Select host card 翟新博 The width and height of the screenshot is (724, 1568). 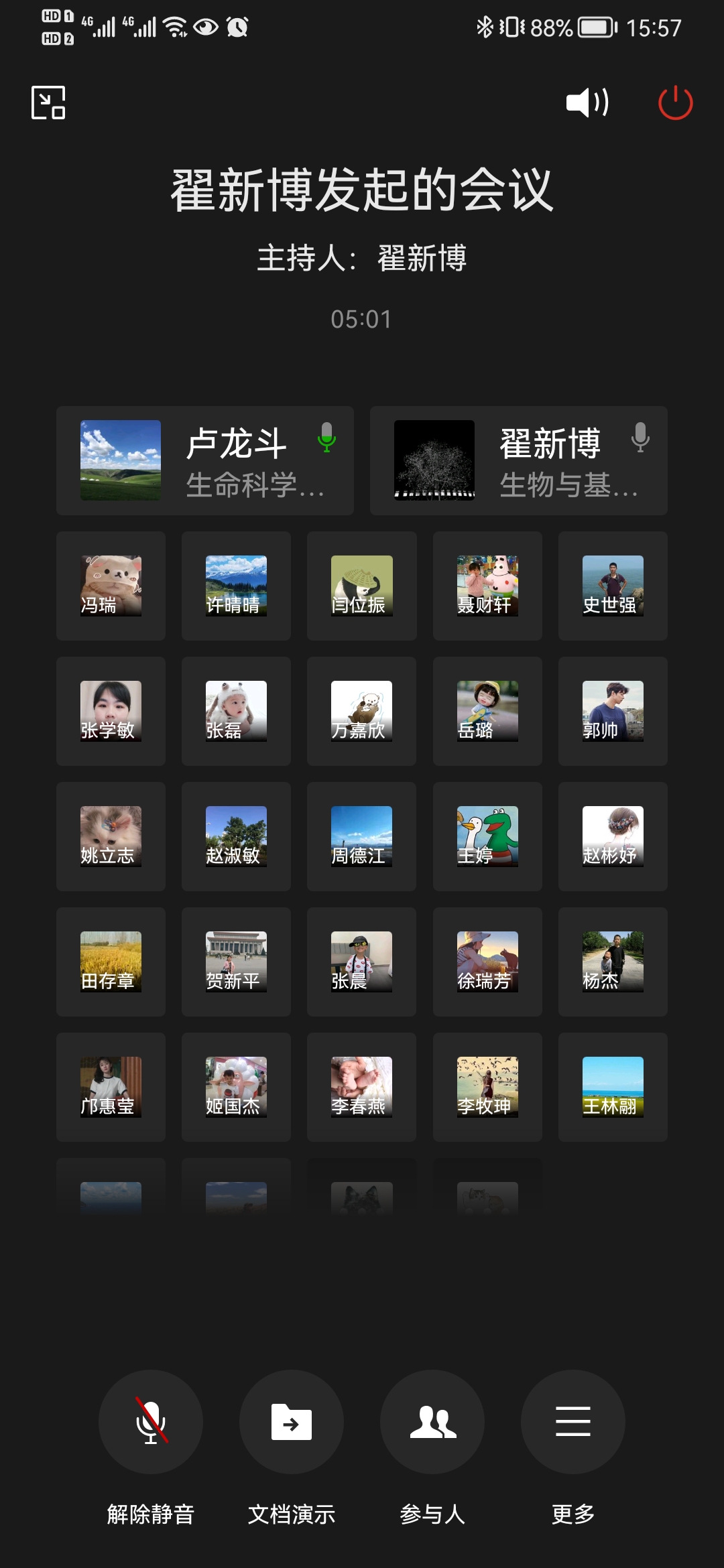[519, 461]
